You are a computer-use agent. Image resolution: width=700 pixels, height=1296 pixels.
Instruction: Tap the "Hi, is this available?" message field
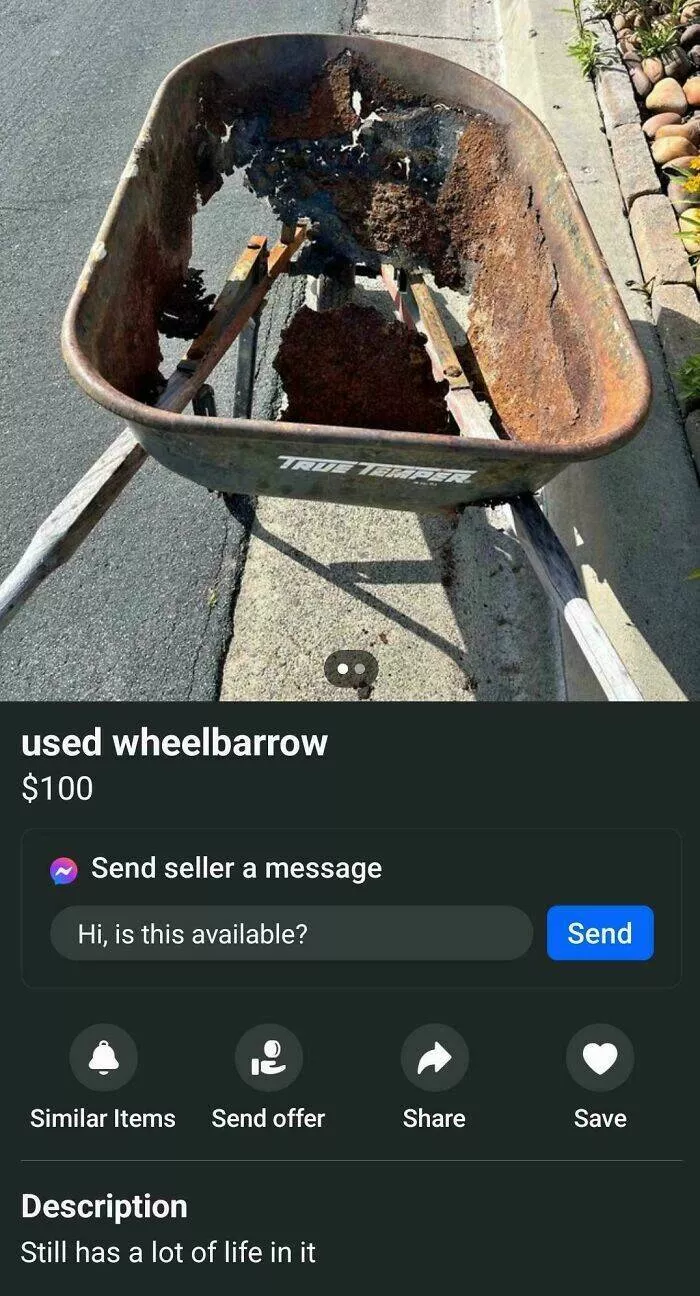[x=291, y=933]
